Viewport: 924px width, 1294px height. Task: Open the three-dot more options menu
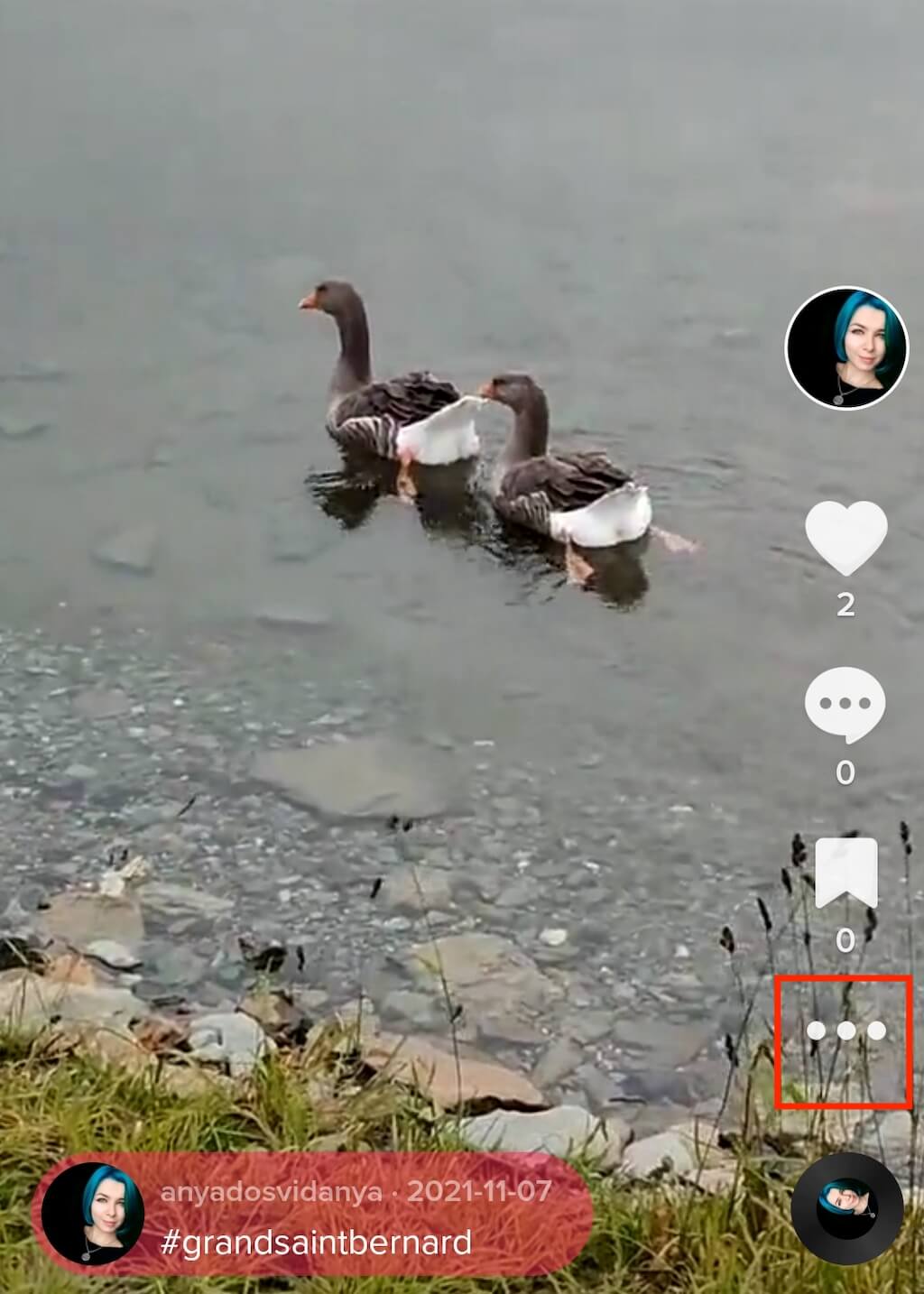(845, 1031)
